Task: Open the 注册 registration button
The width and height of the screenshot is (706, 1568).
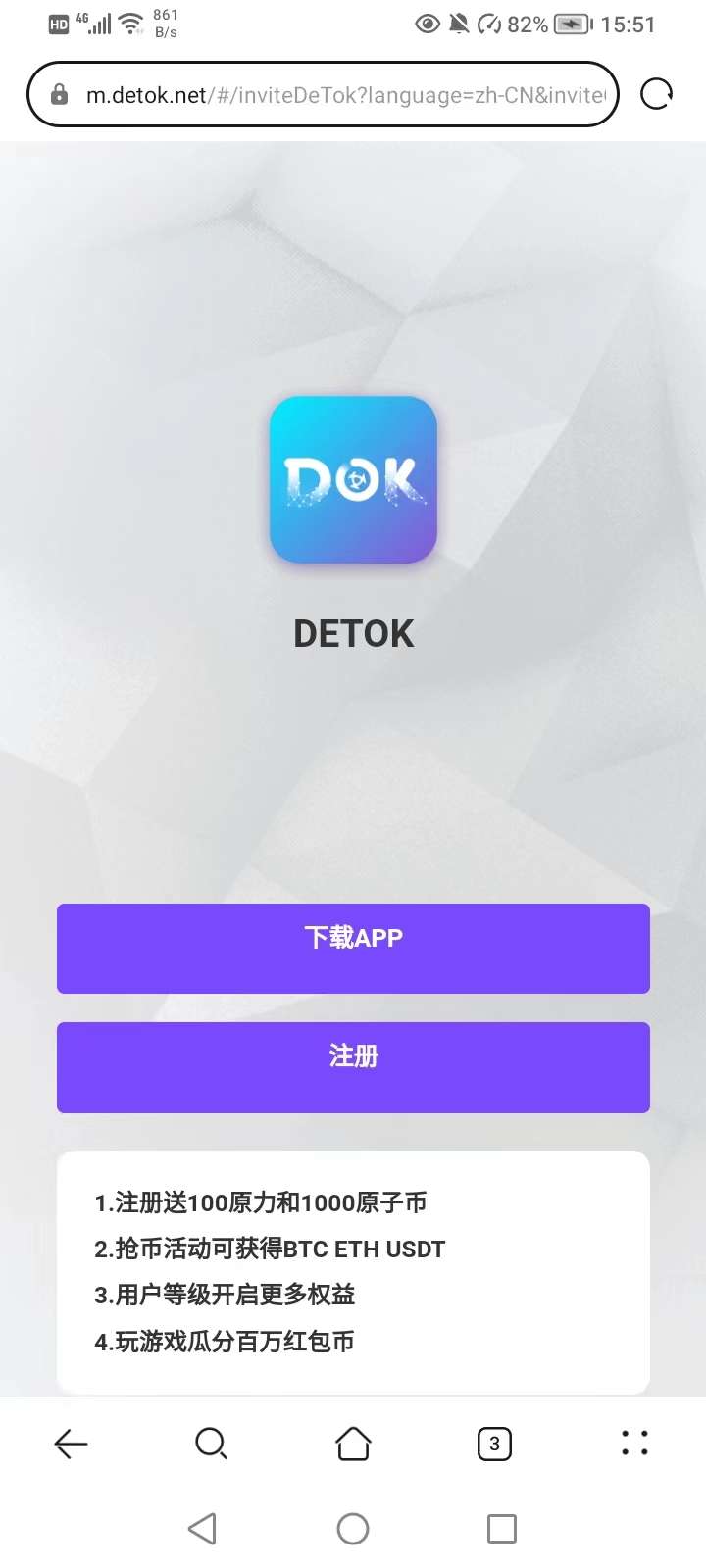Action: [353, 1067]
